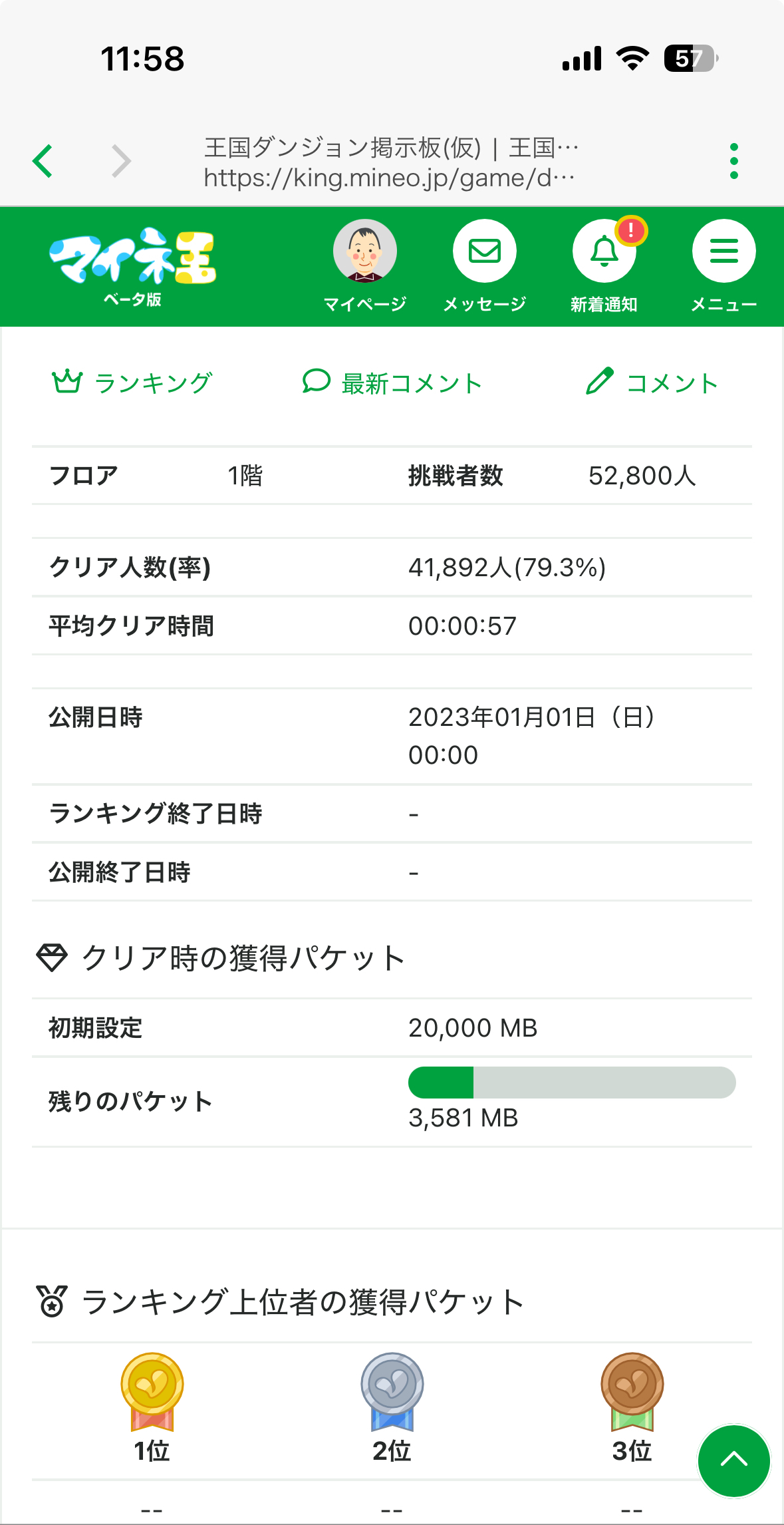Viewport: 784px width, 1525px height.
Task: Open the メニュー hamburger menu
Action: (x=723, y=266)
